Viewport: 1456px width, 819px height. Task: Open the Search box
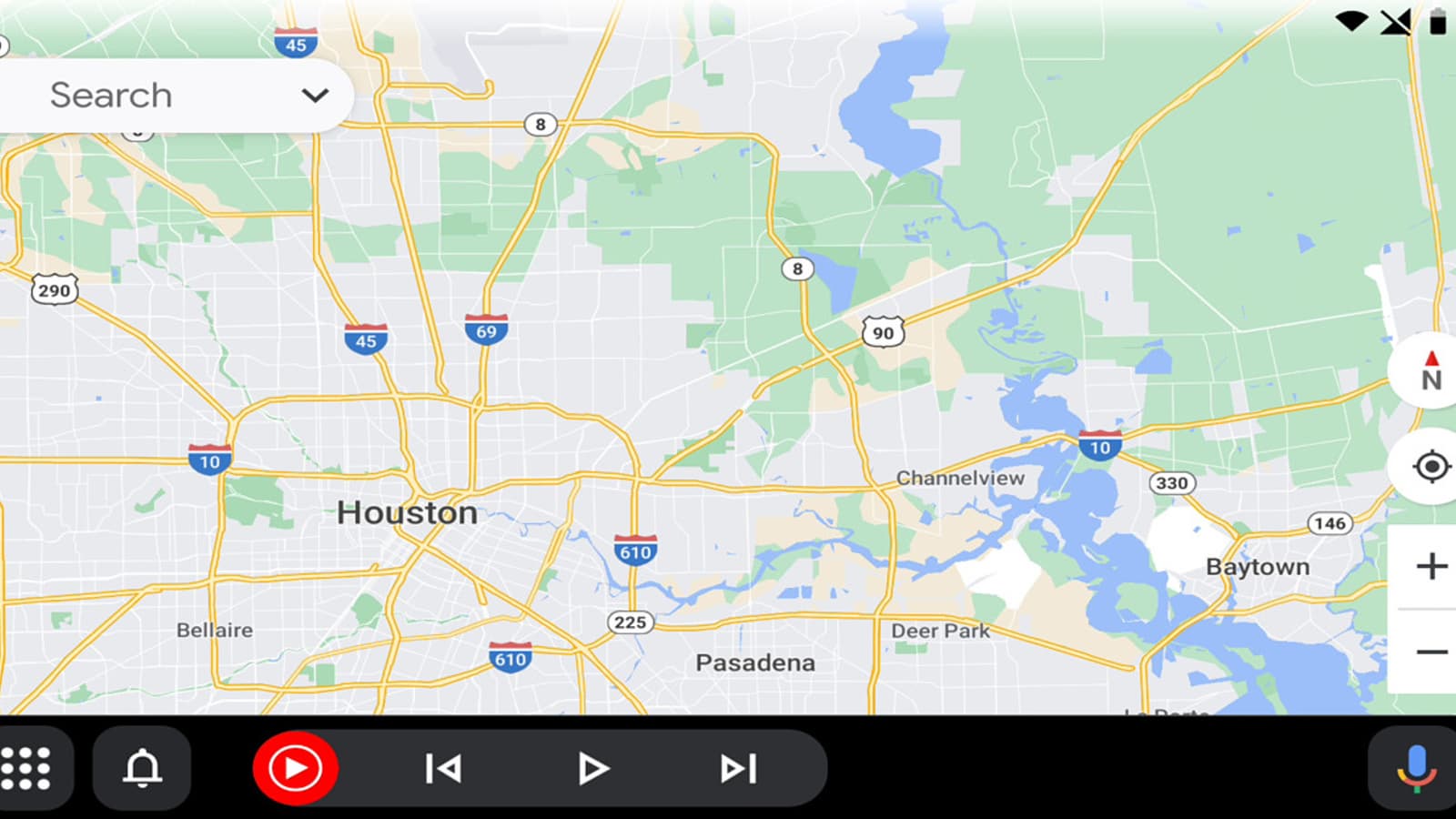pos(136,96)
